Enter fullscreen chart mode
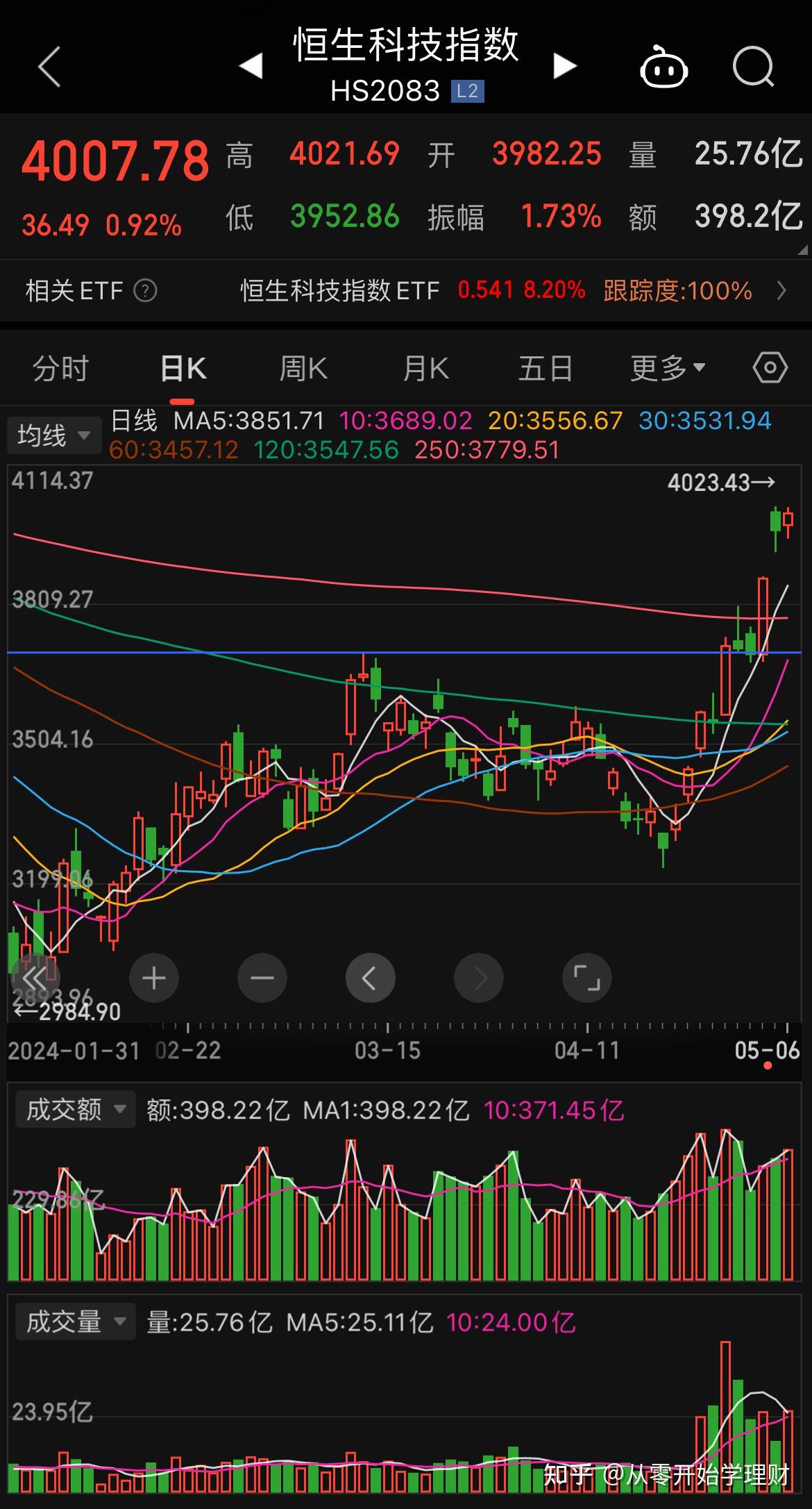 pos(587,978)
